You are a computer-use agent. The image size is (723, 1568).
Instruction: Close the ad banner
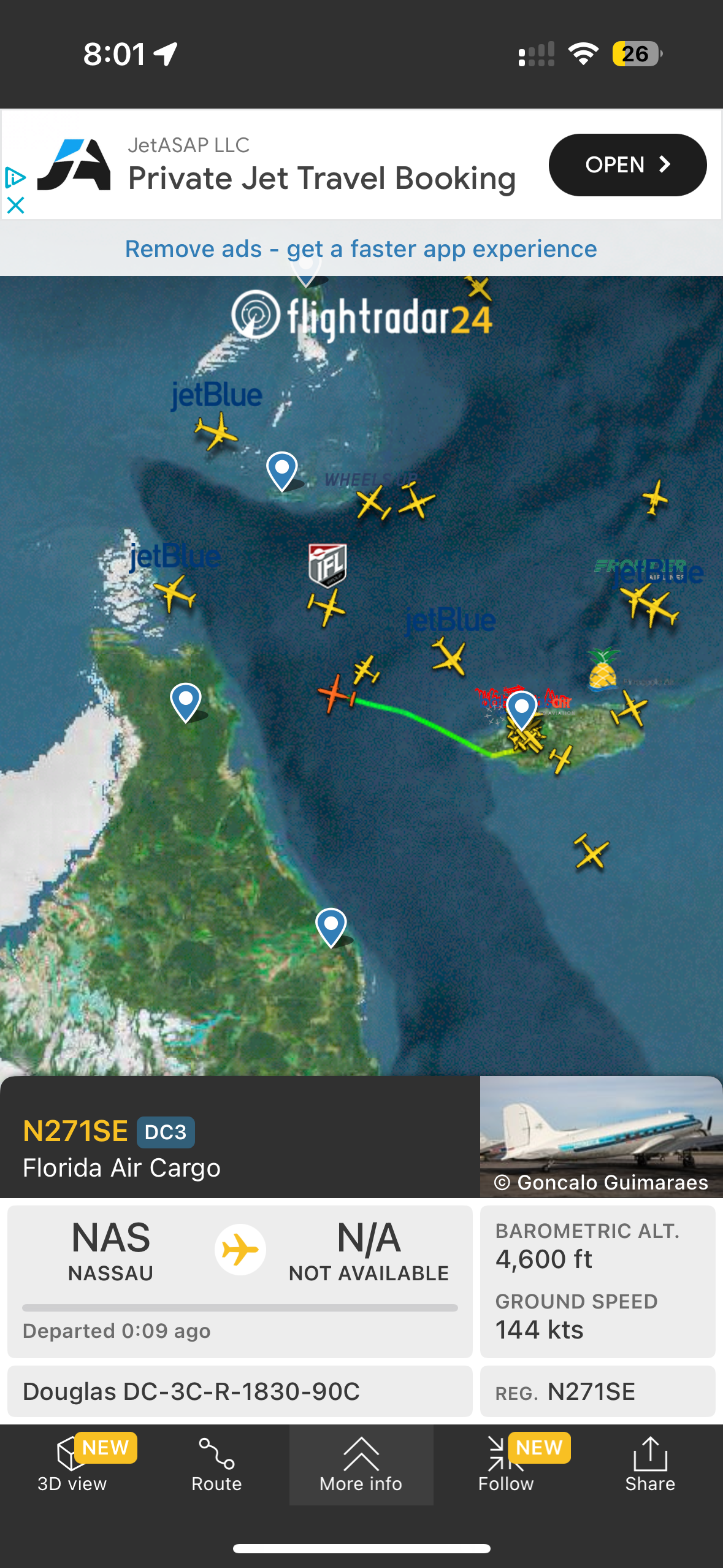(x=15, y=205)
